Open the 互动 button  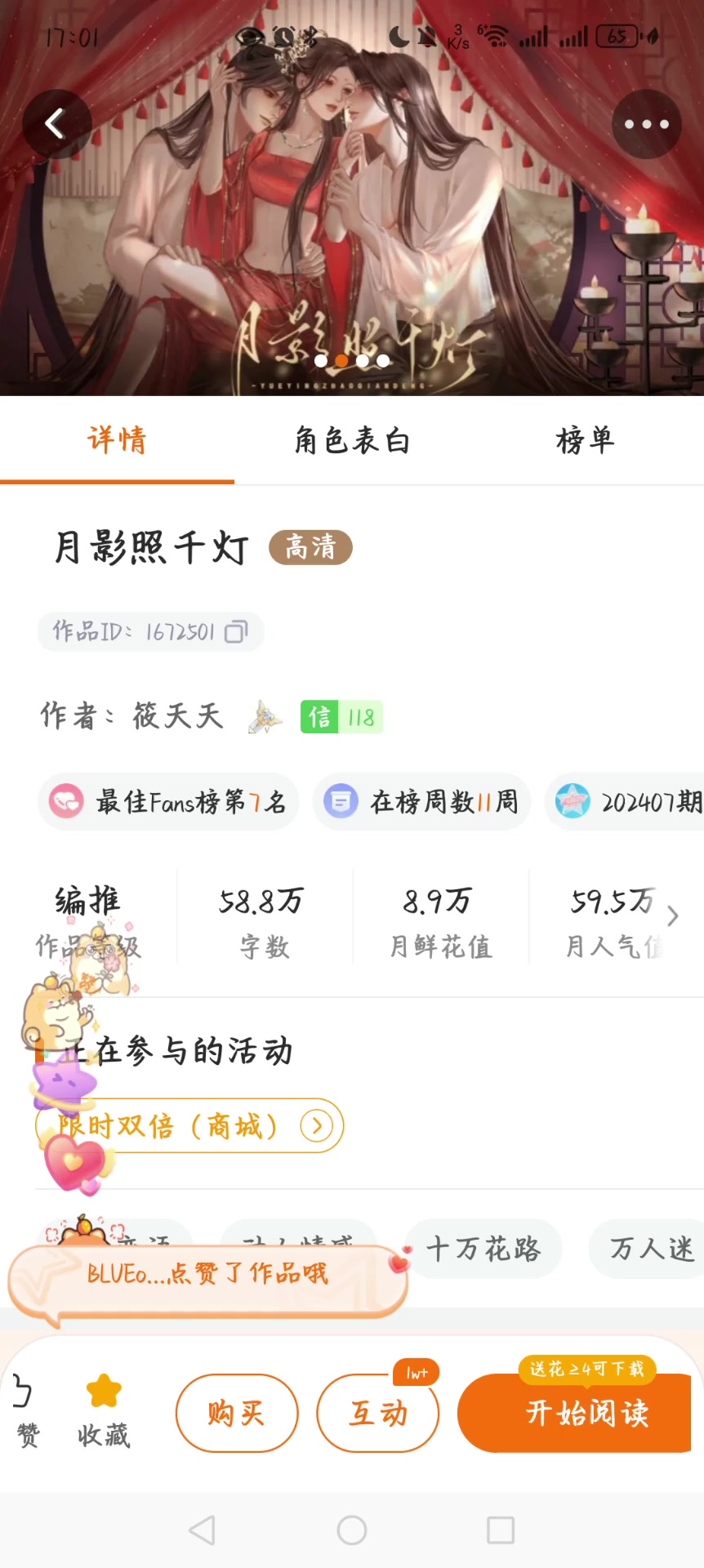click(378, 1413)
